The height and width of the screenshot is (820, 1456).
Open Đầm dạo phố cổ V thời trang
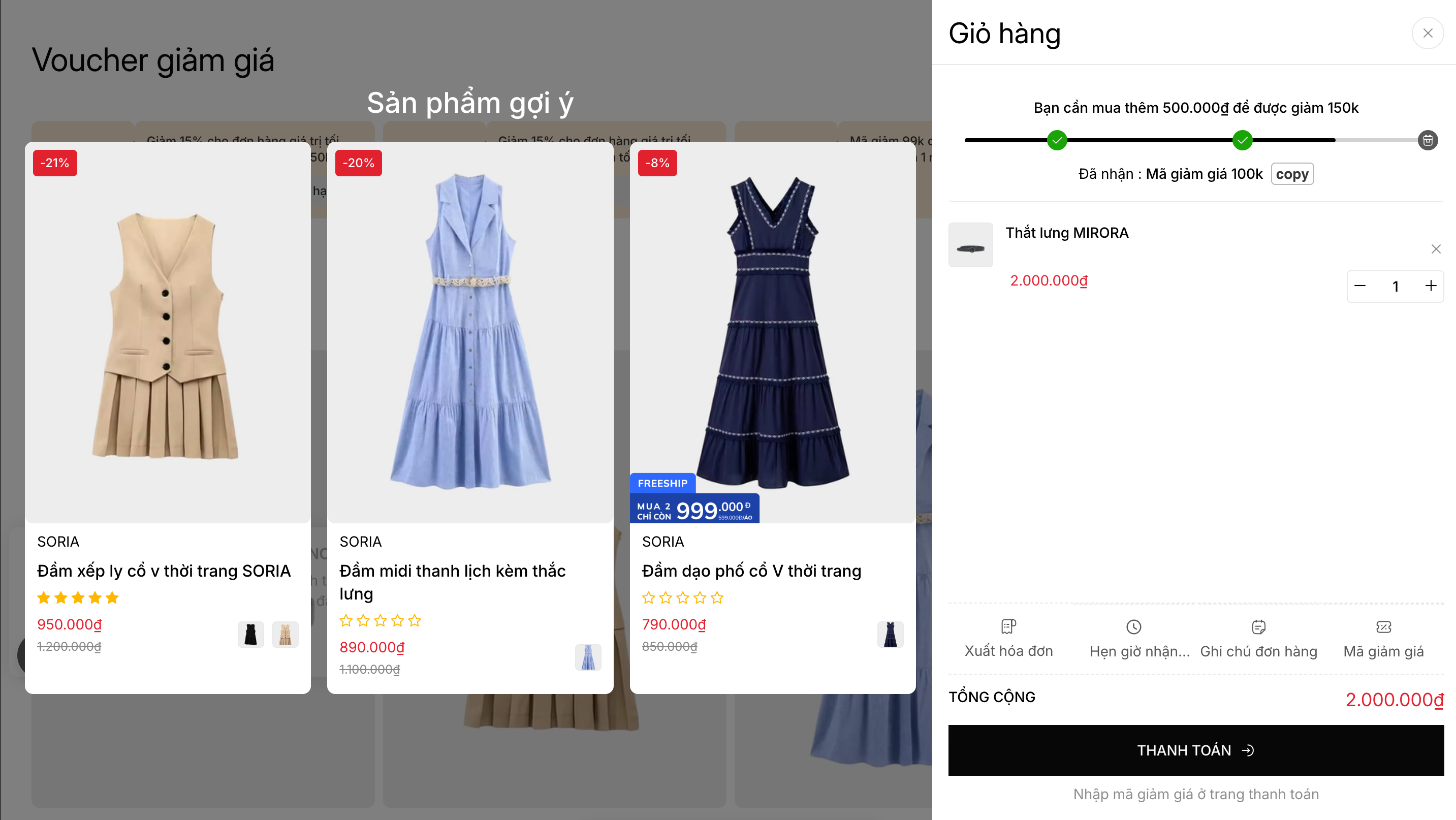tap(751, 571)
